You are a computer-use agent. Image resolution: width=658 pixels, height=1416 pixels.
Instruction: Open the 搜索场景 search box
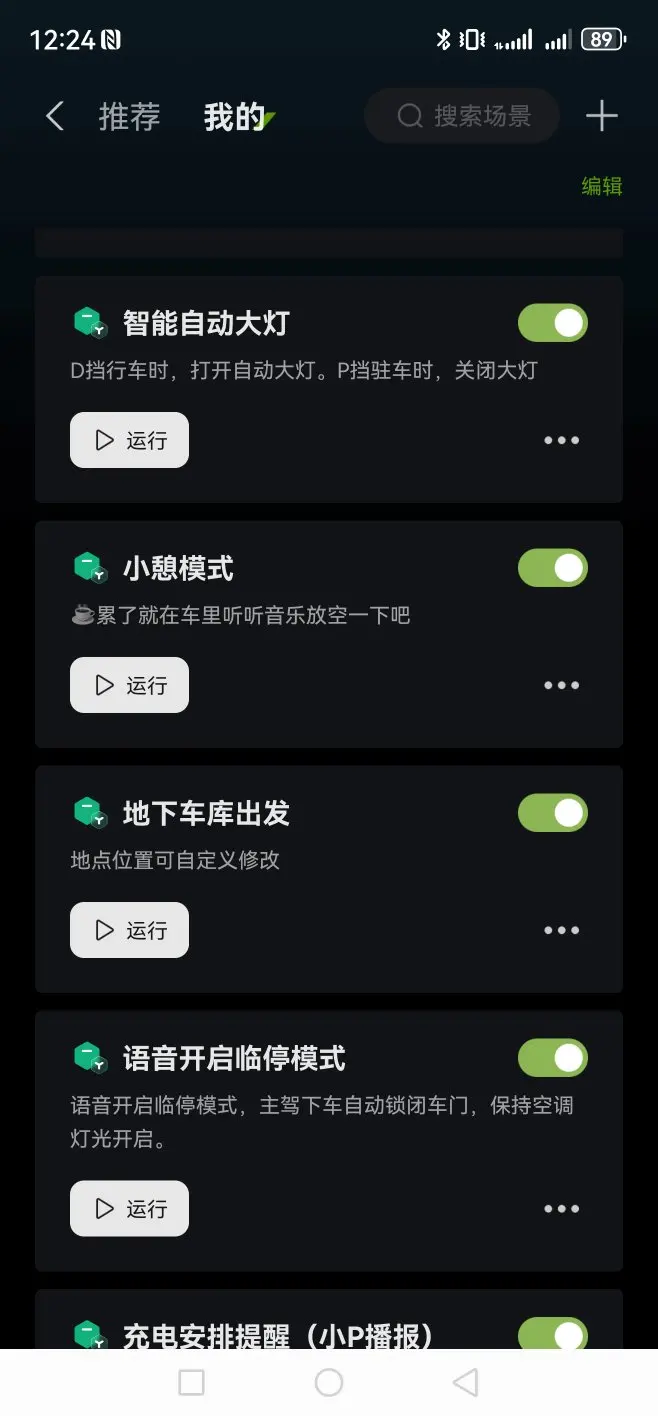[462, 116]
